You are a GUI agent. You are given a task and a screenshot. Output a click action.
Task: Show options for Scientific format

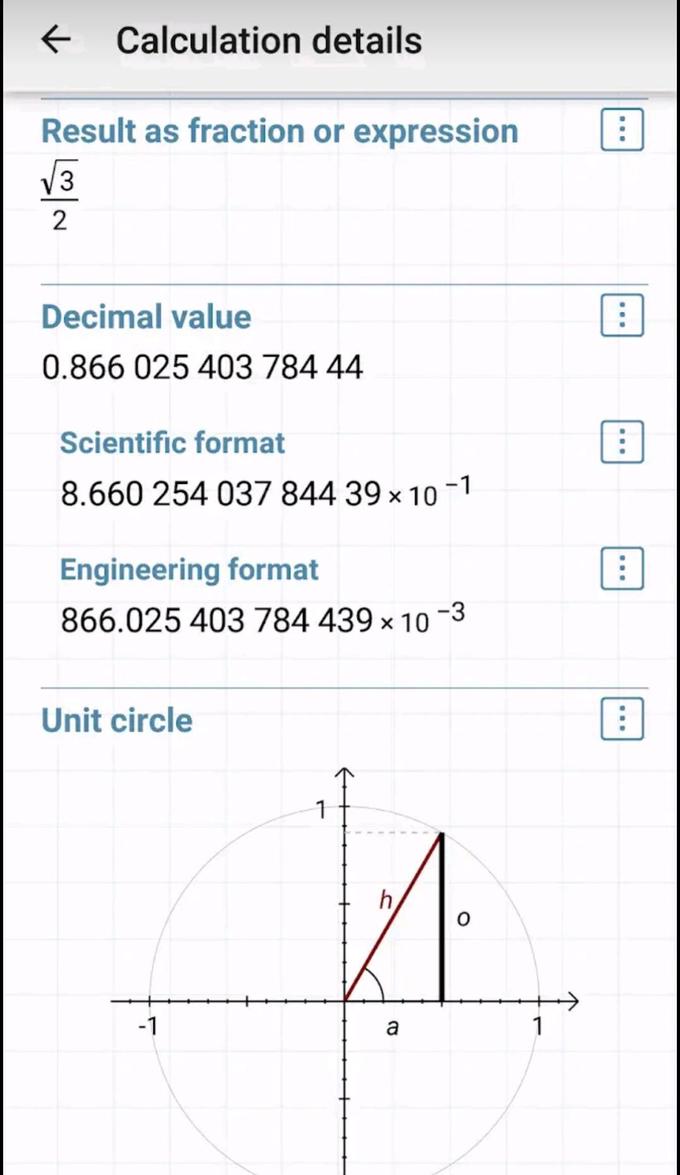[x=622, y=442]
